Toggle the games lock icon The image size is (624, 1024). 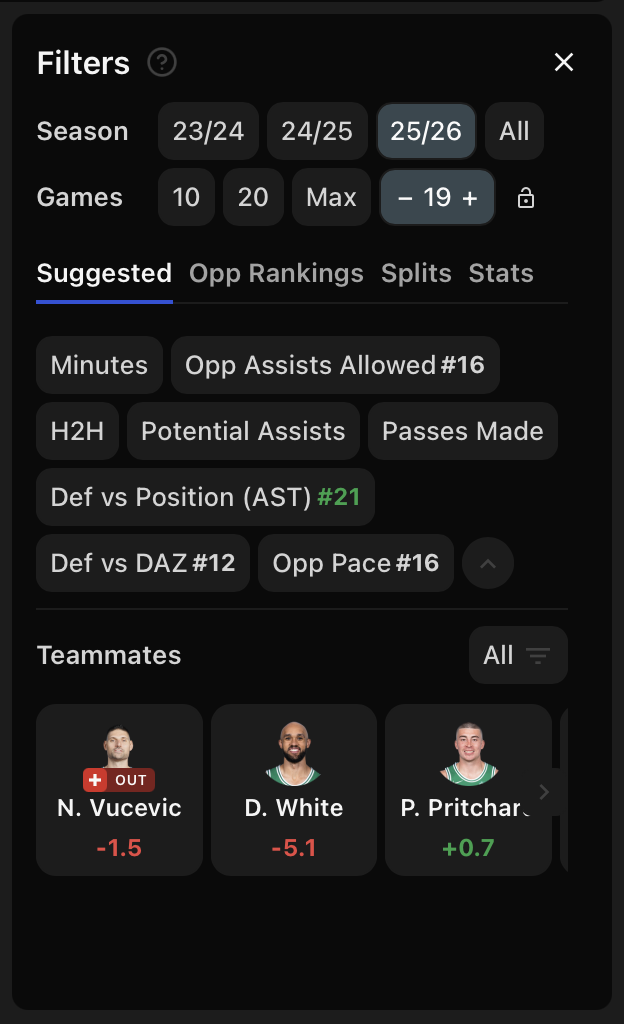[x=526, y=198]
